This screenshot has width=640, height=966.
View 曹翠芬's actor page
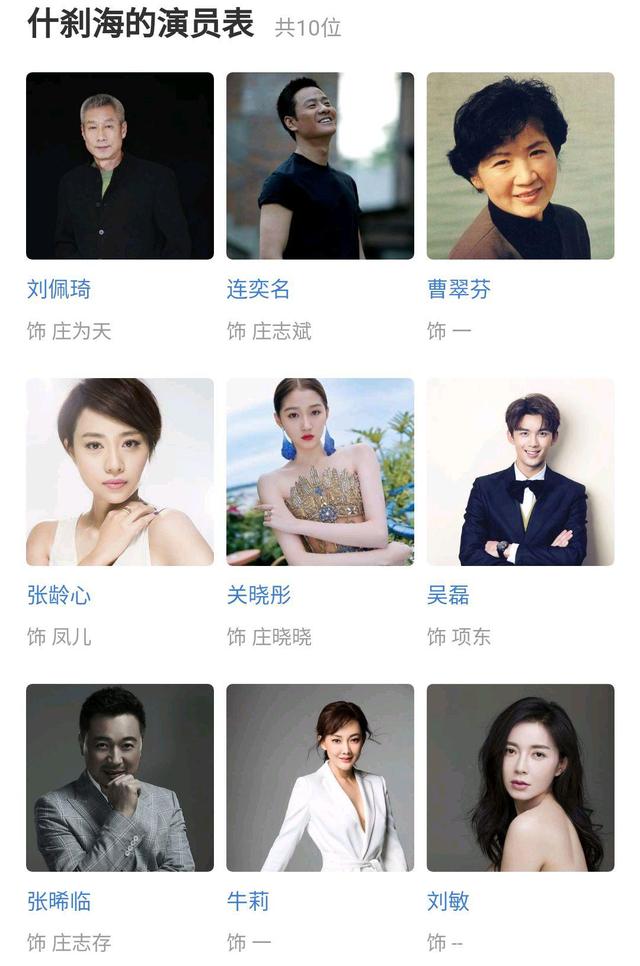coord(459,290)
